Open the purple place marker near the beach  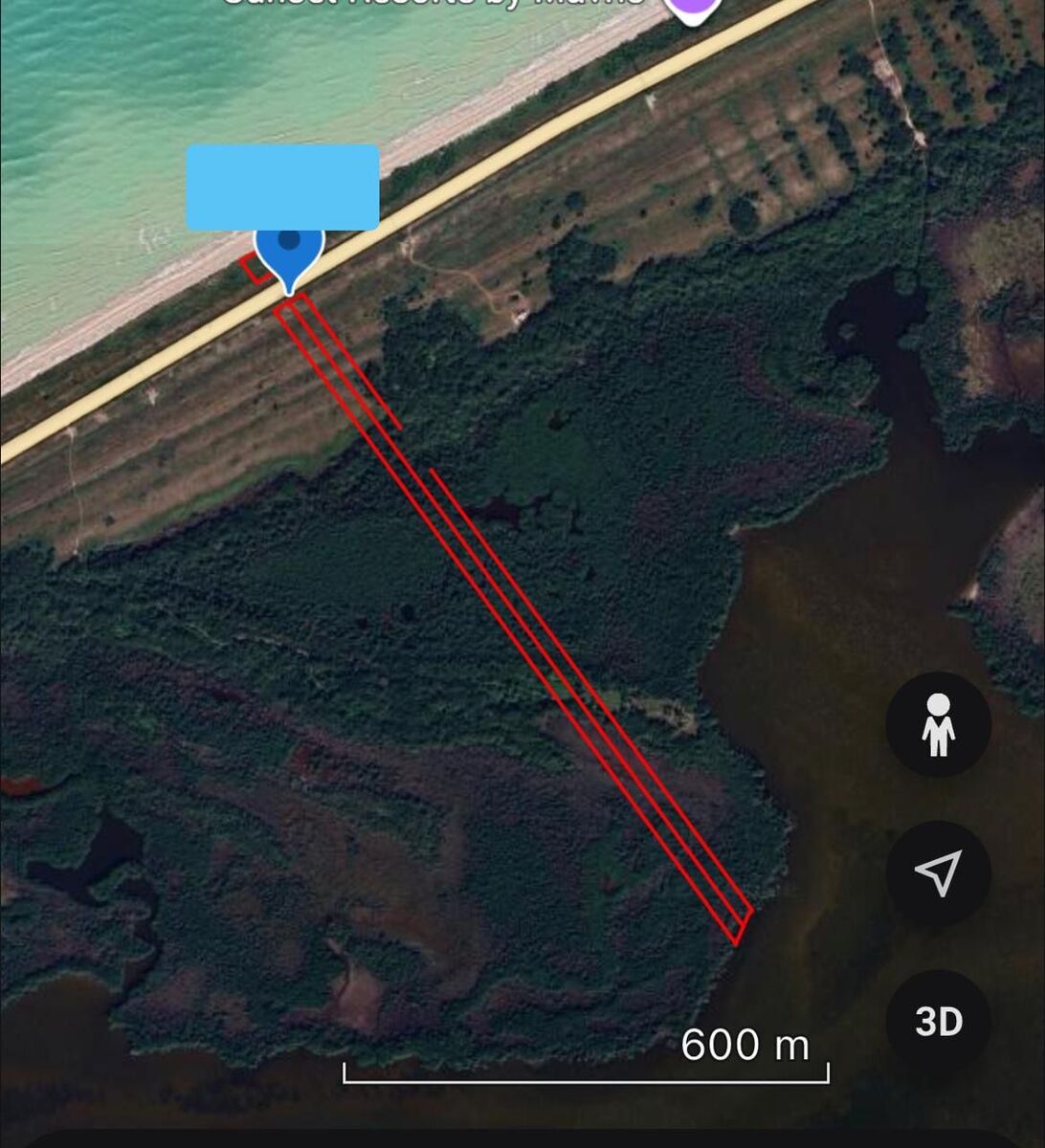click(x=693, y=10)
